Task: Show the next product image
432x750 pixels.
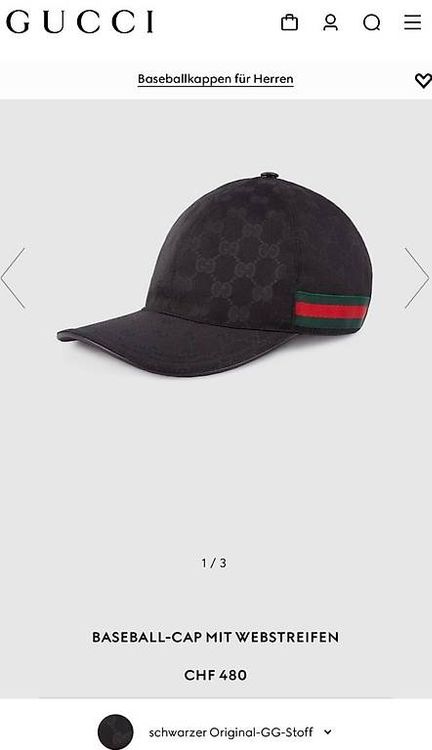Action: (x=417, y=278)
